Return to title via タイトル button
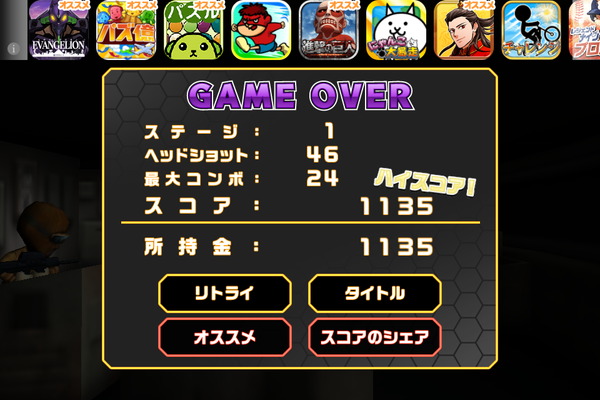The width and height of the screenshot is (600, 400). click(x=375, y=293)
